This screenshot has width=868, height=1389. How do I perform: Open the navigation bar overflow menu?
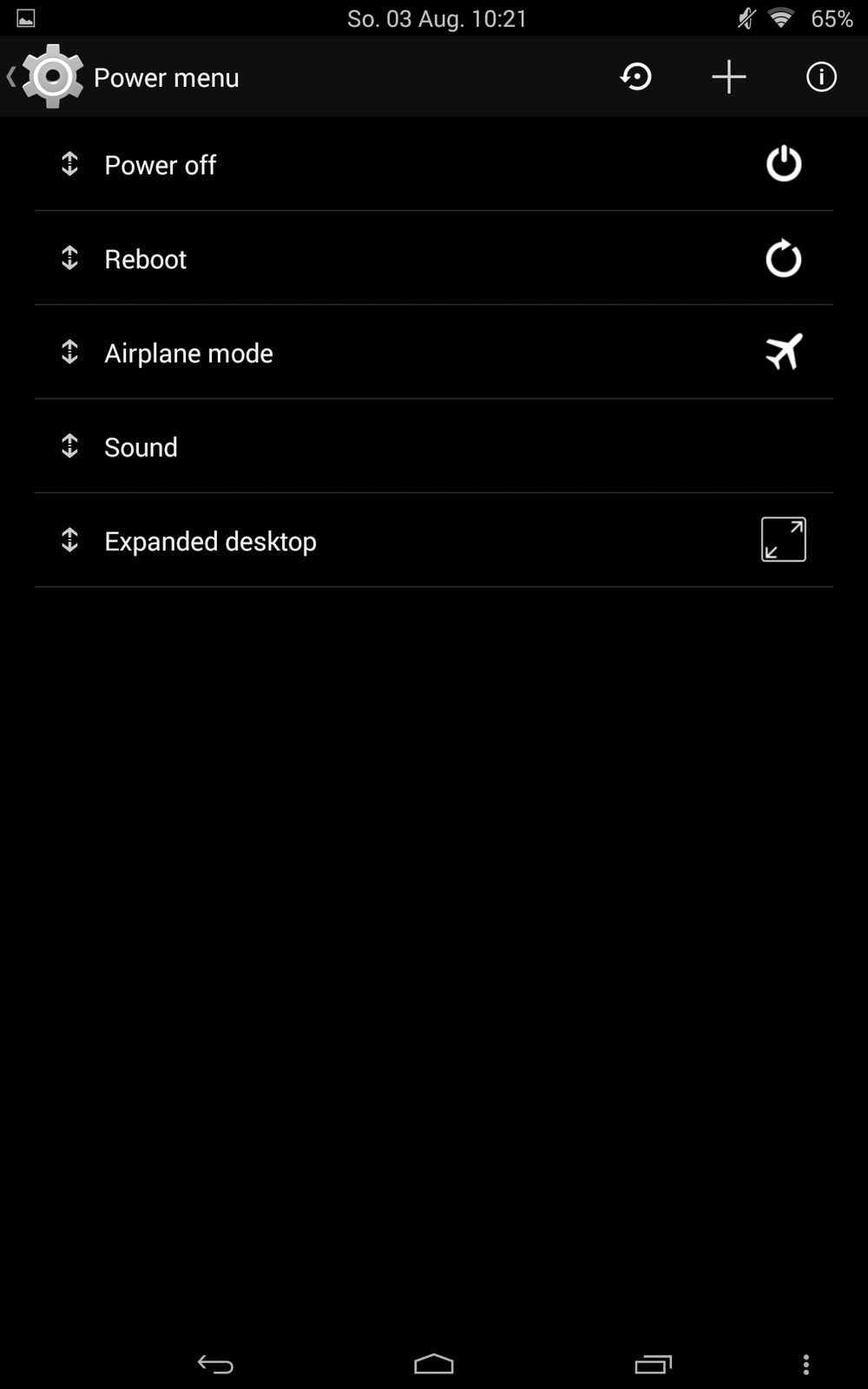click(x=806, y=1364)
